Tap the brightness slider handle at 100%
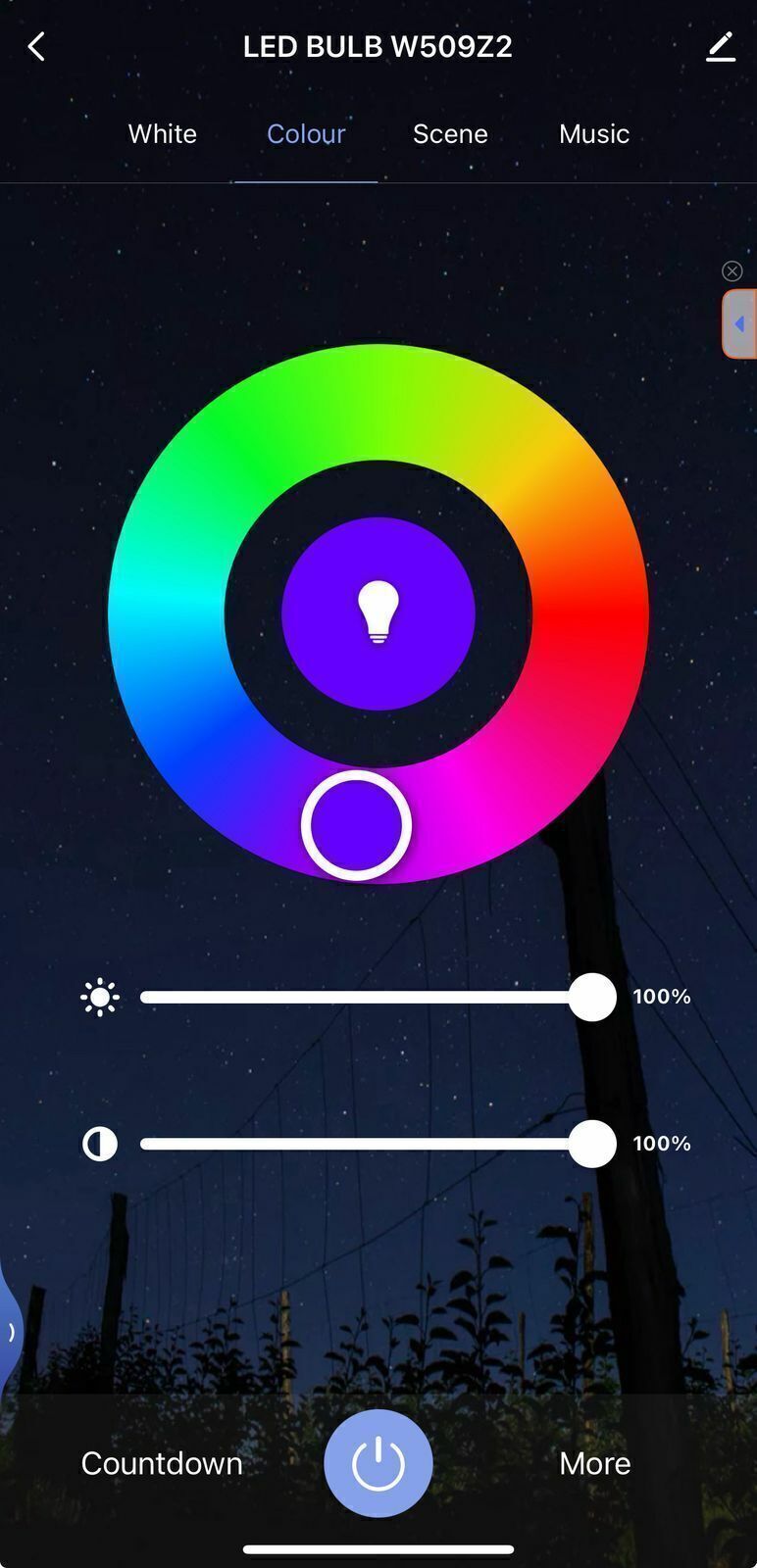 (x=592, y=997)
